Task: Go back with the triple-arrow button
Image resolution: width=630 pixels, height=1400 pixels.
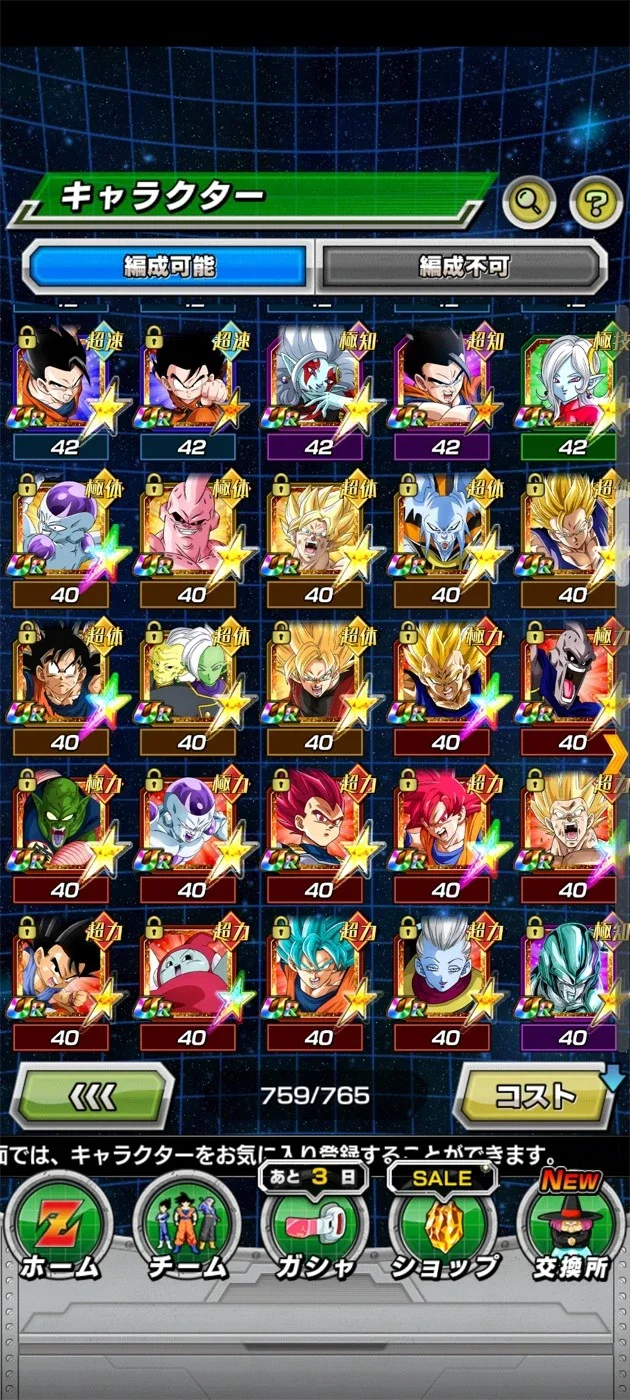Action: 93,1096
